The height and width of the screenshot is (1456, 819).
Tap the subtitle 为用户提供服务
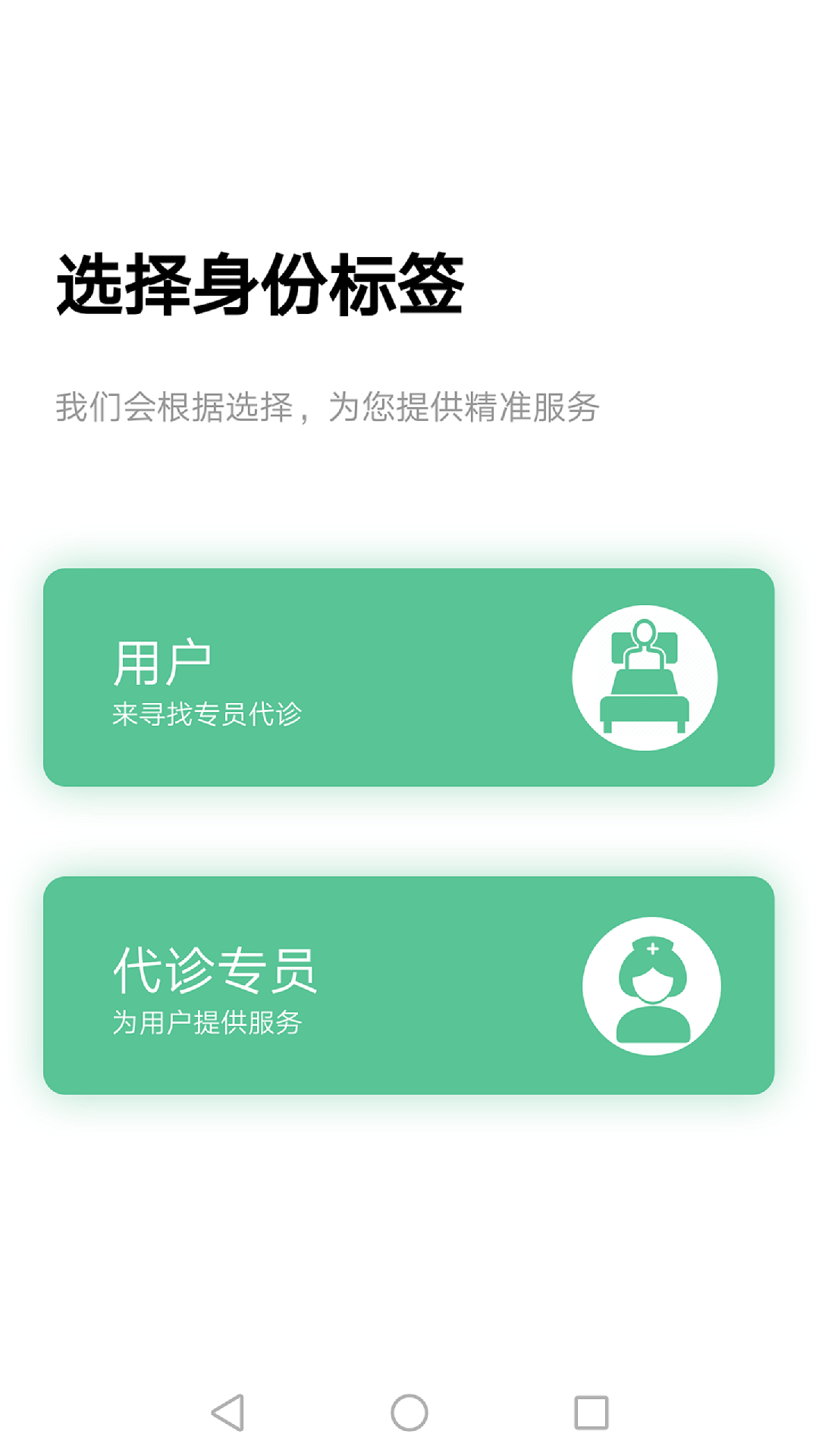(x=209, y=1024)
